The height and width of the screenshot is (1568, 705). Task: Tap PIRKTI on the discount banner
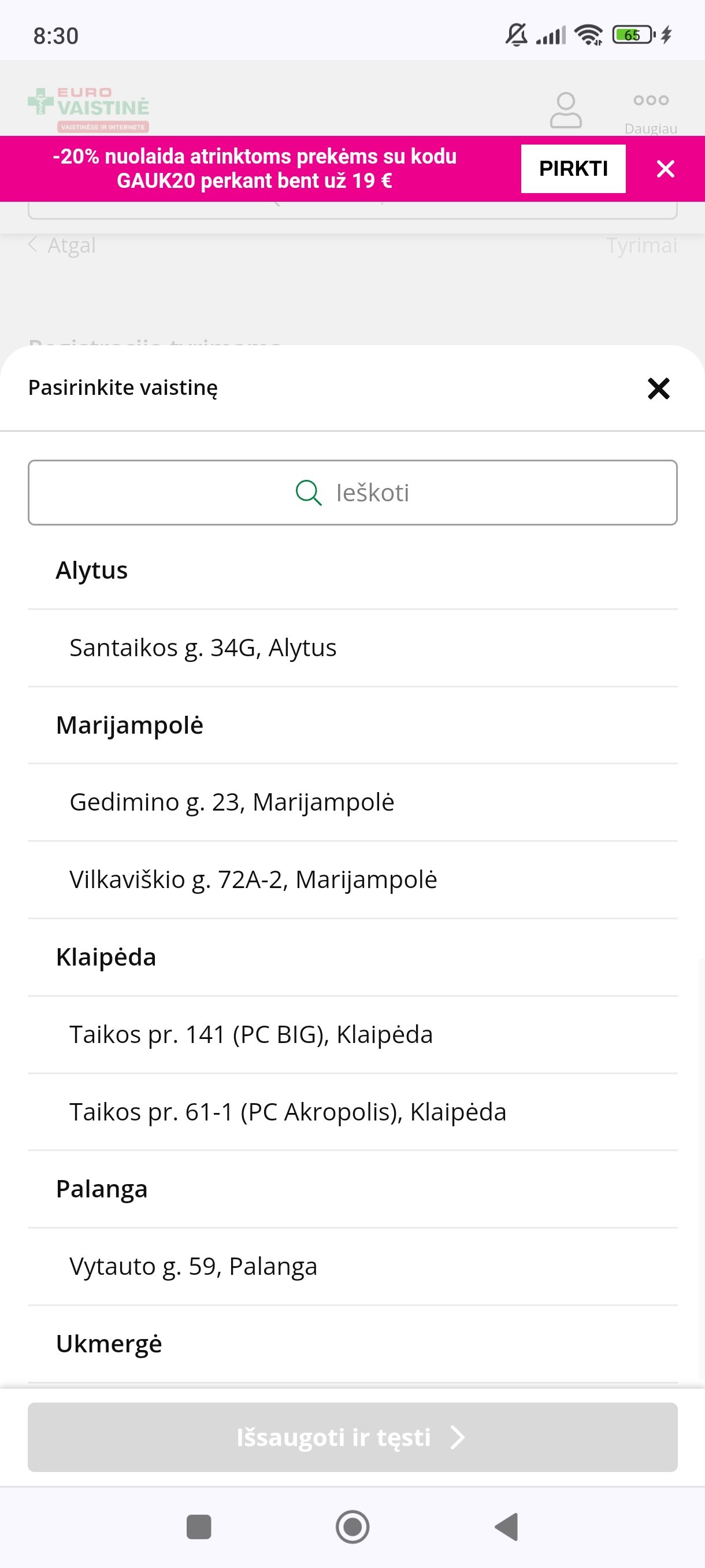pyautogui.click(x=573, y=169)
